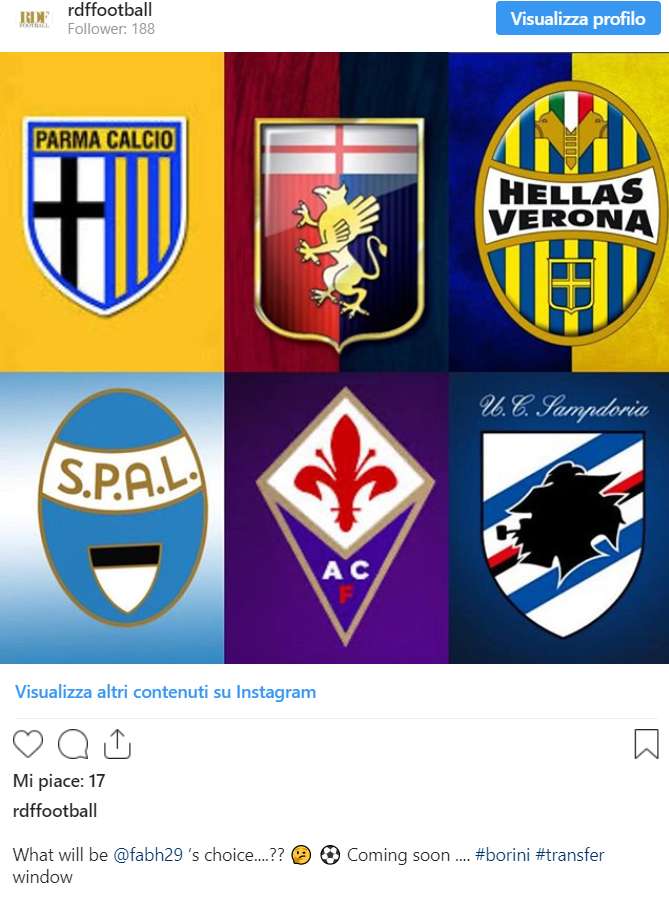
Task: Open Visualizza altri contenuti su Instagram link
Action: [165, 692]
